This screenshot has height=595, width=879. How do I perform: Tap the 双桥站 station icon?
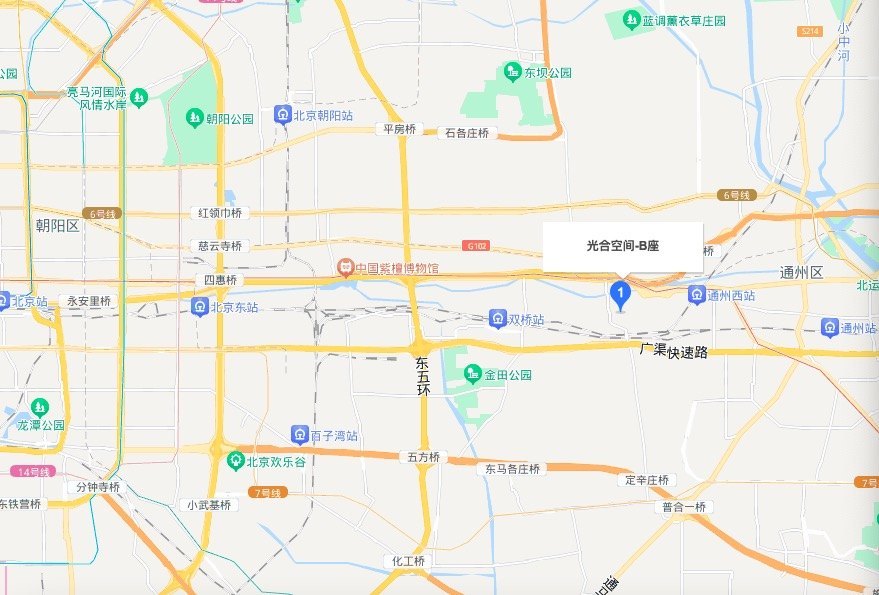pos(497,320)
